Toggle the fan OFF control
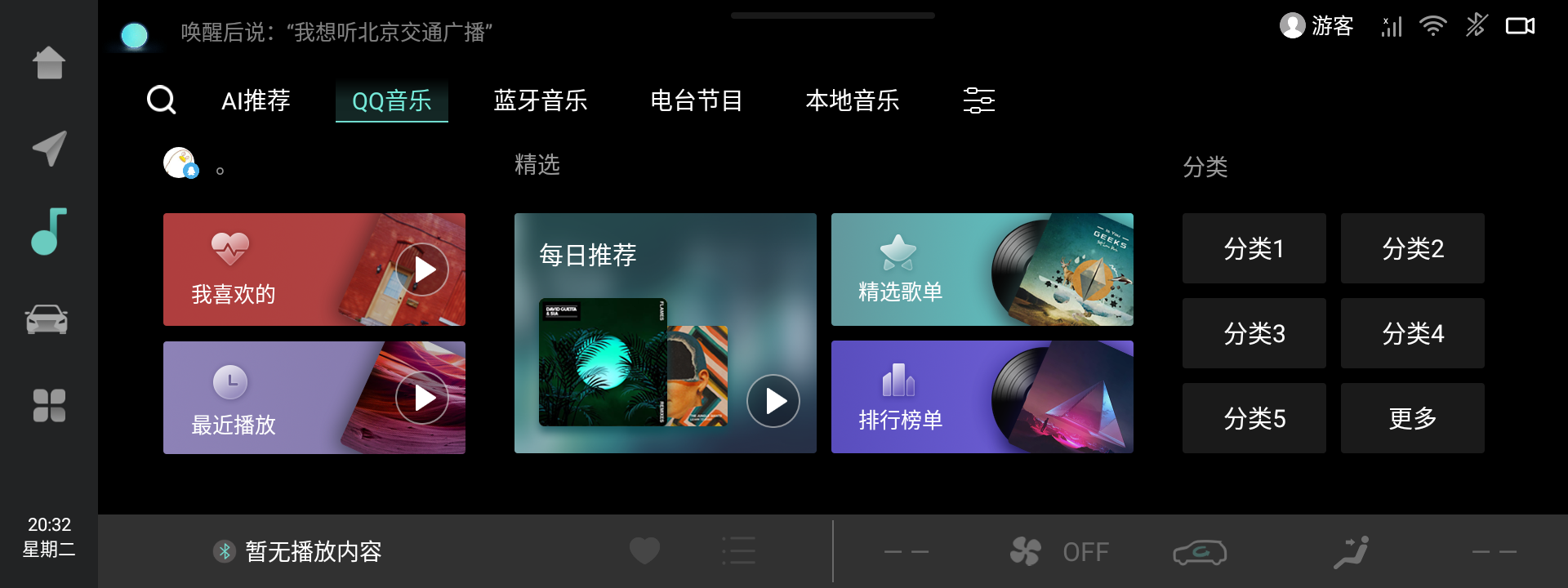The height and width of the screenshot is (588, 1568). point(1059,552)
